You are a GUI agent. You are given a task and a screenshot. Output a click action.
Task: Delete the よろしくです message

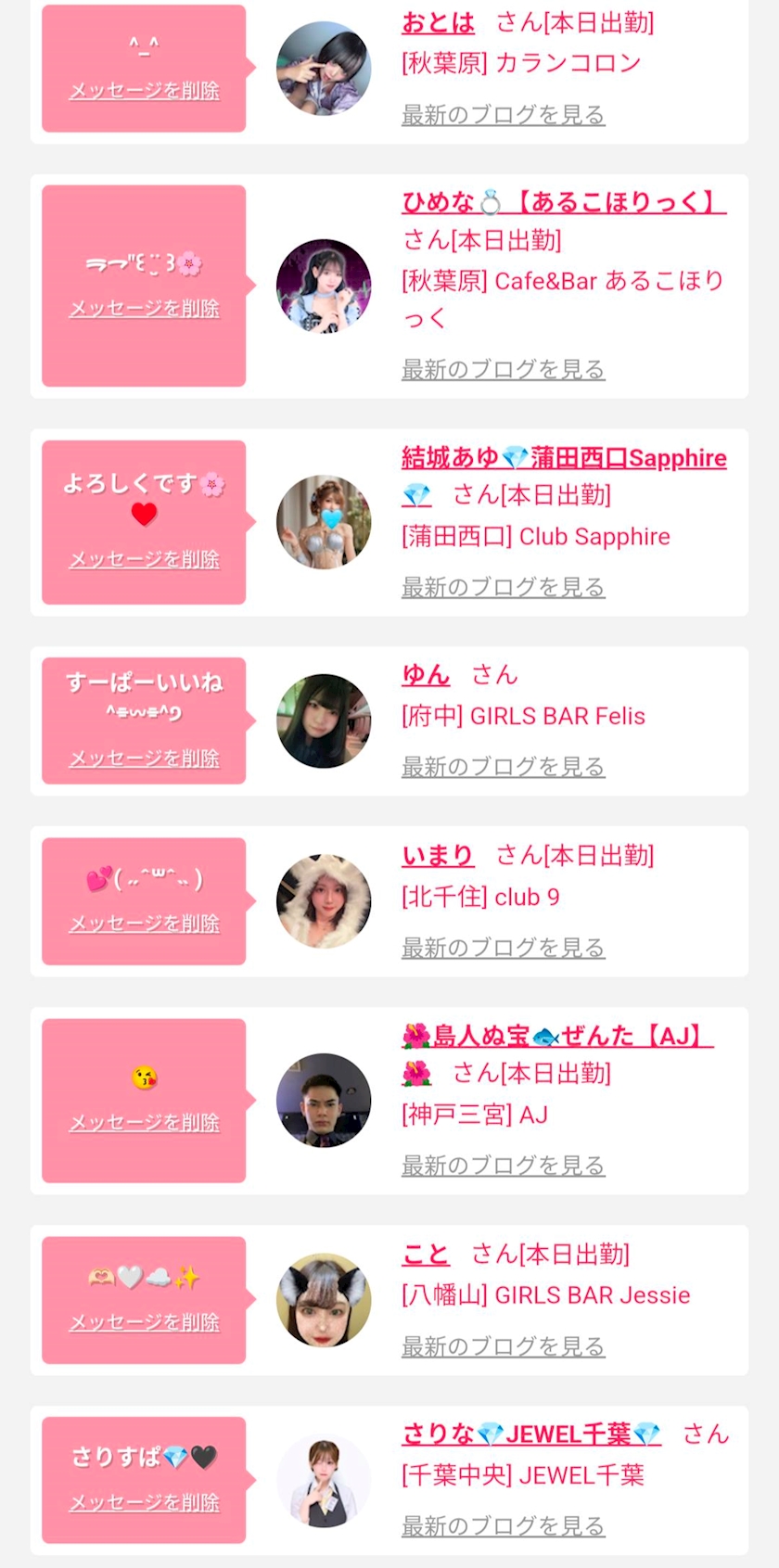tap(145, 559)
